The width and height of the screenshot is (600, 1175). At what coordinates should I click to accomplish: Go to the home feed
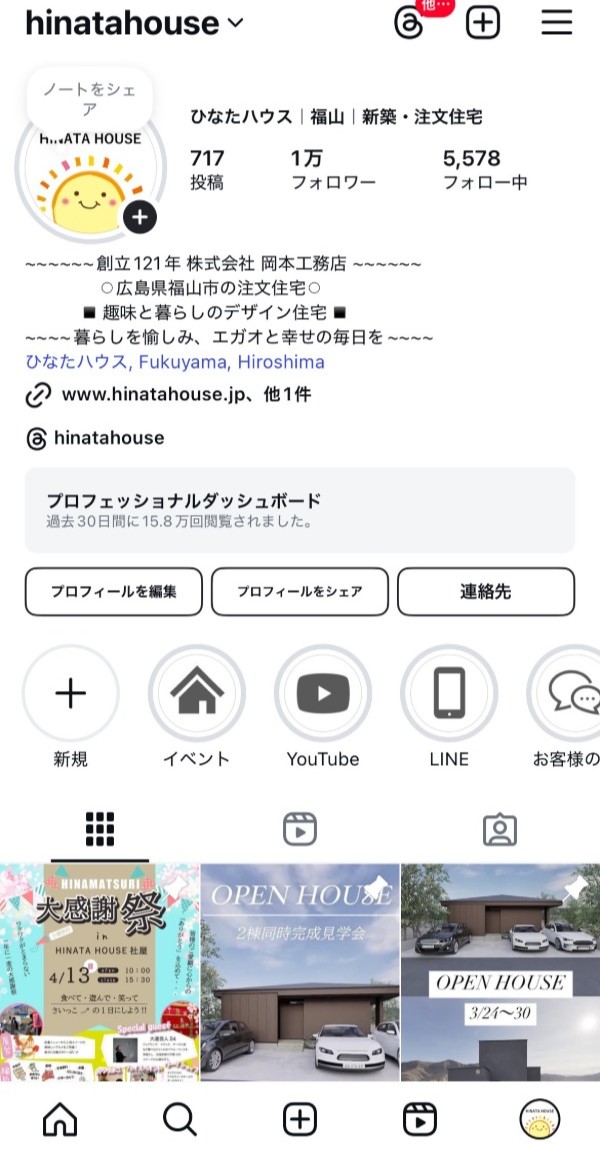click(x=60, y=1120)
